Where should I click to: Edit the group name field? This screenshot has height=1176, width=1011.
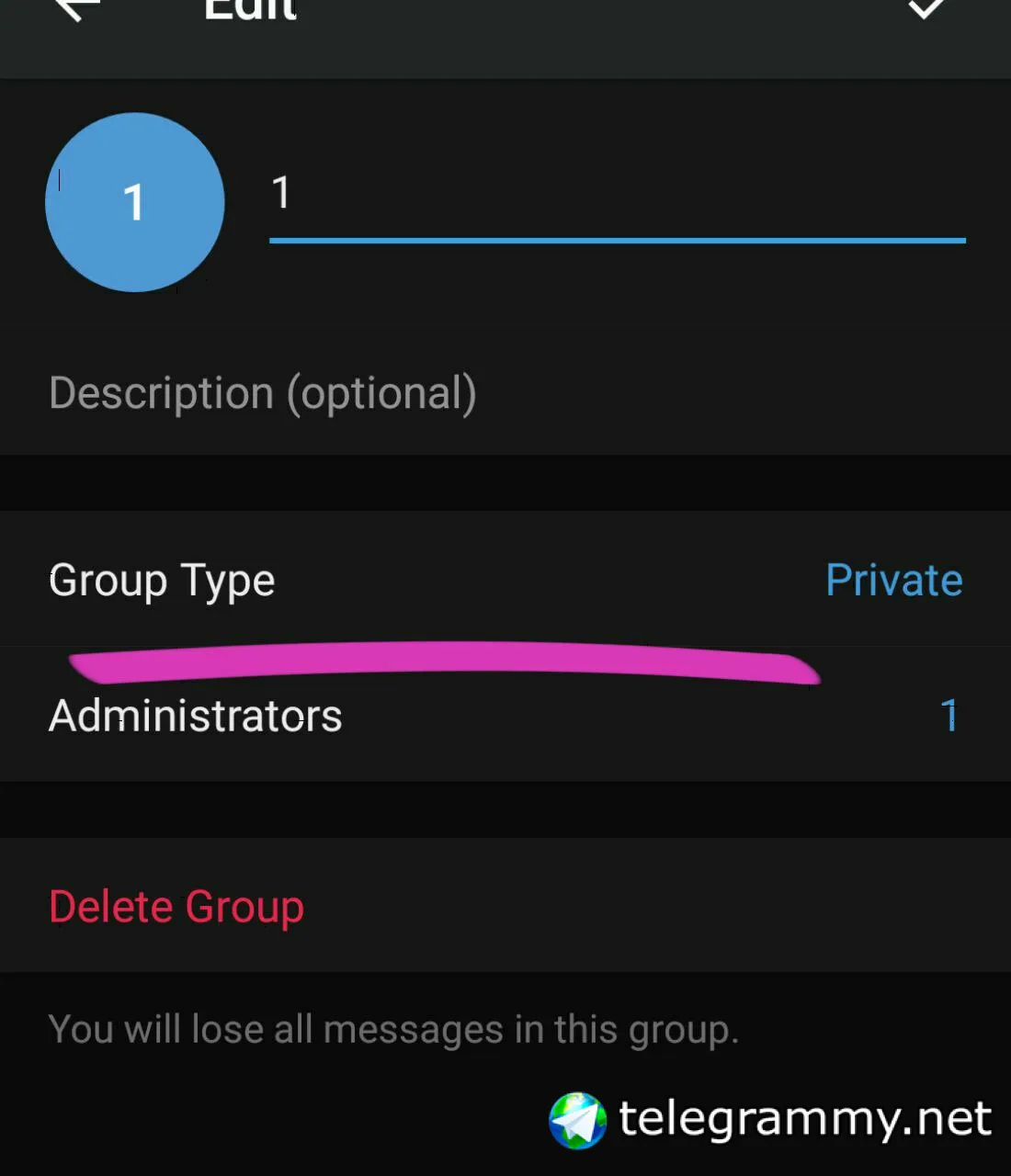pos(616,195)
